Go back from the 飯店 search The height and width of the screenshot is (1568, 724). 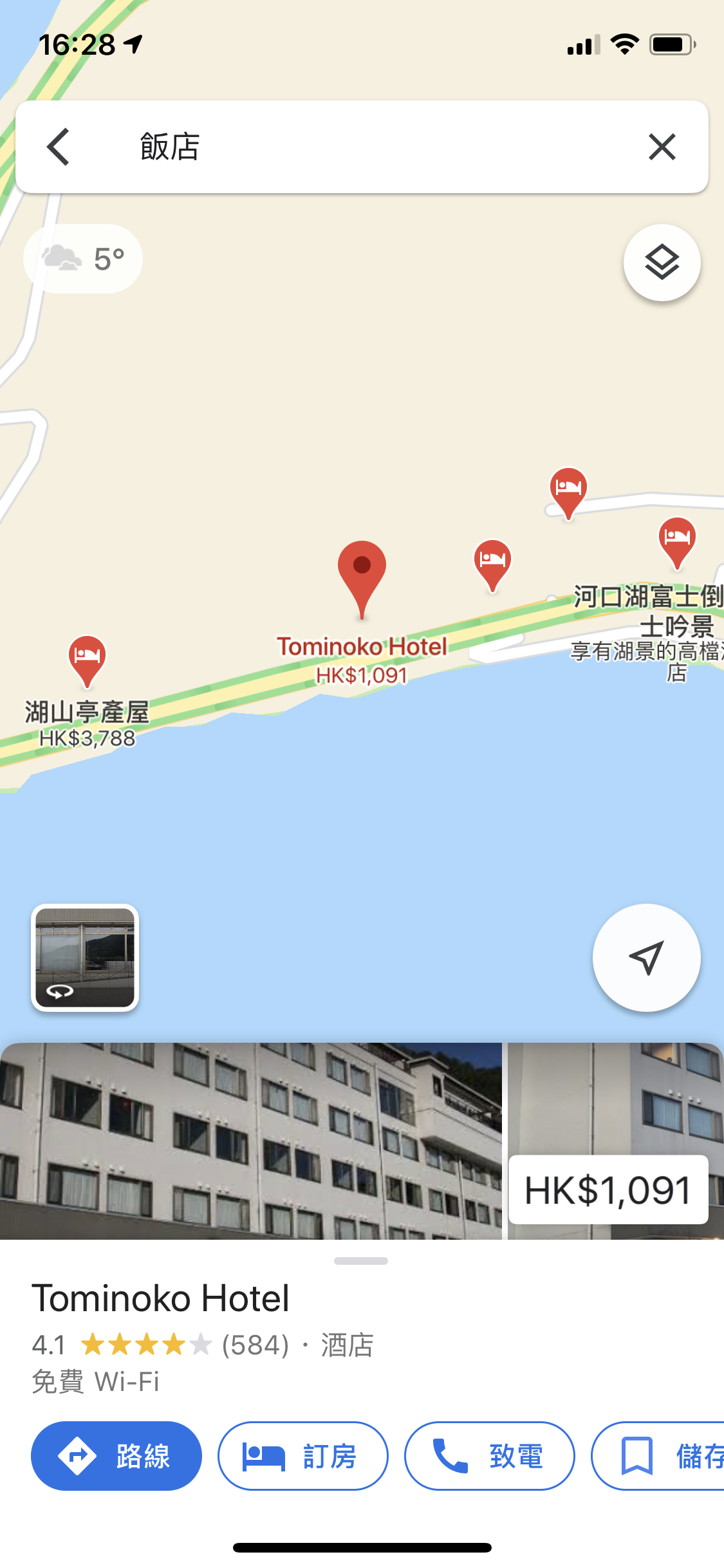tap(59, 147)
